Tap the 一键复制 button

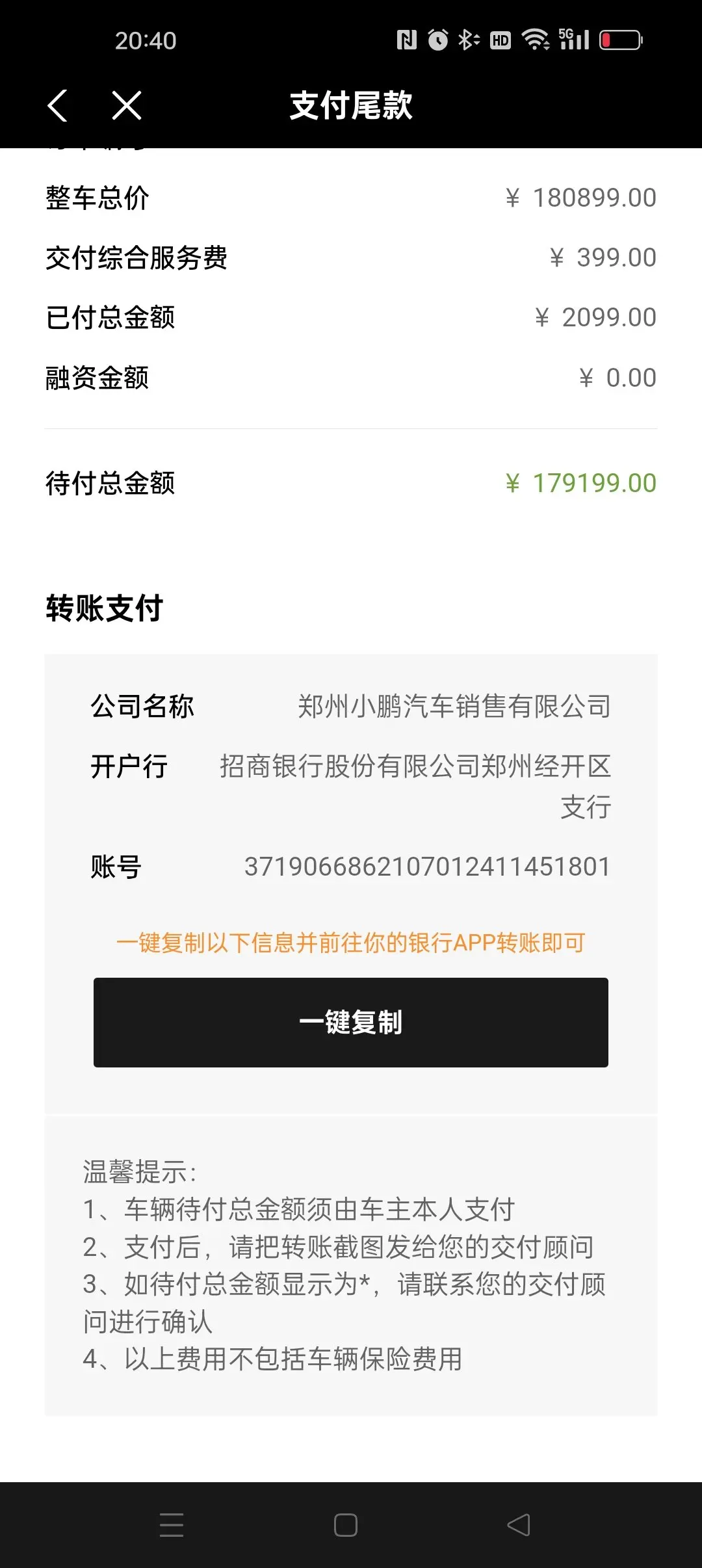coord(351,1022)
